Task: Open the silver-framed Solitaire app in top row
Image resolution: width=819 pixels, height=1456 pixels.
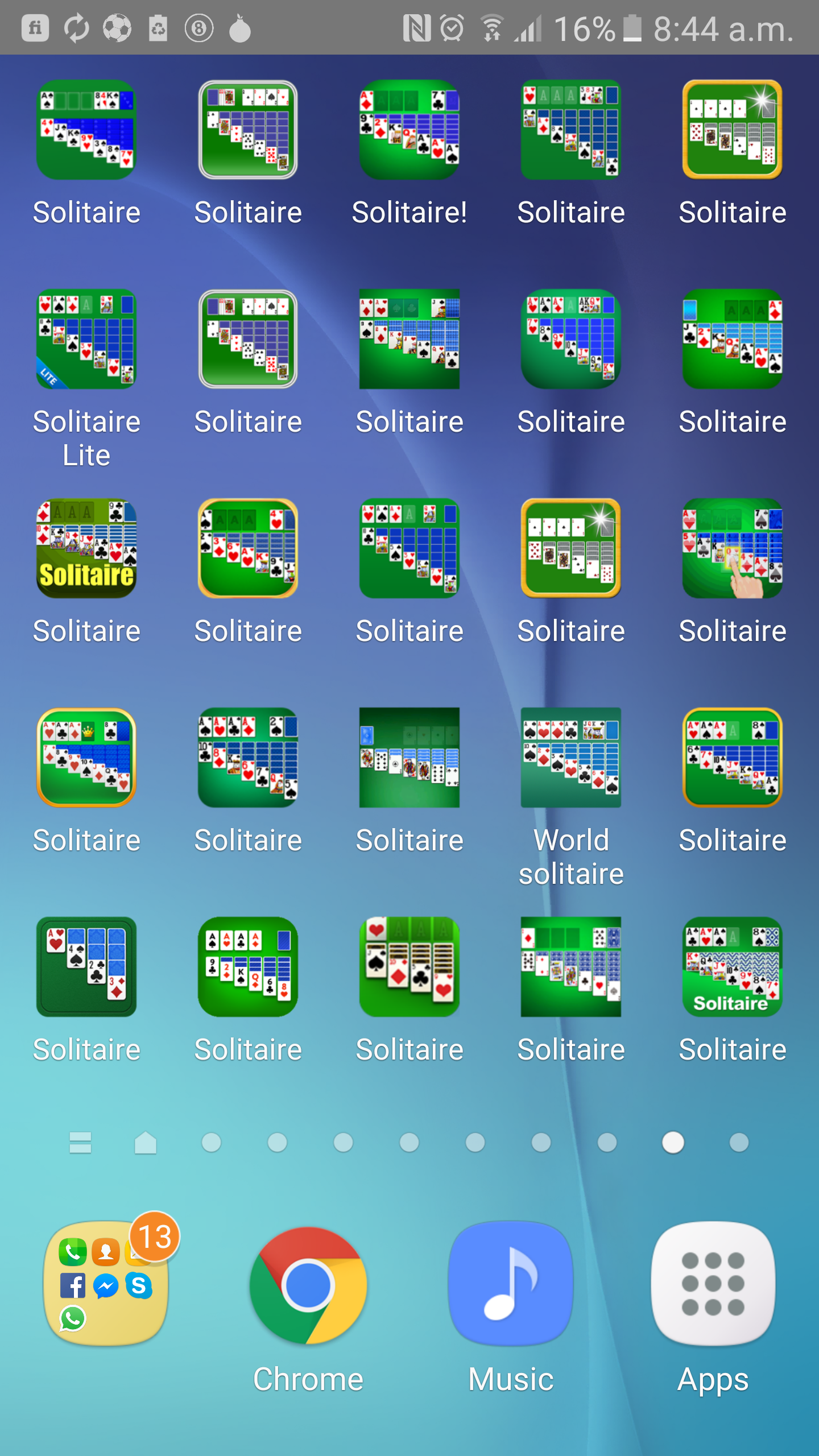Action: tap(247, 131)
